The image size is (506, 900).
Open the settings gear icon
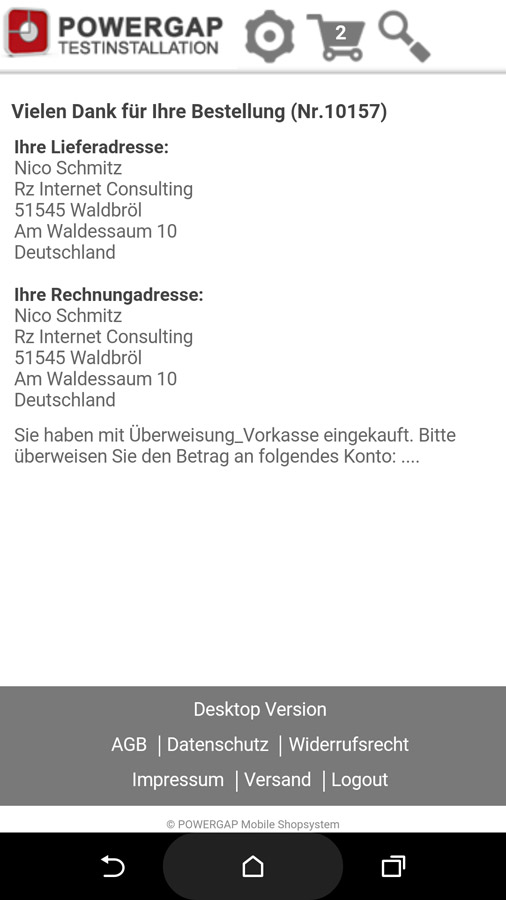pyautogui.click(x=269, y=36)
